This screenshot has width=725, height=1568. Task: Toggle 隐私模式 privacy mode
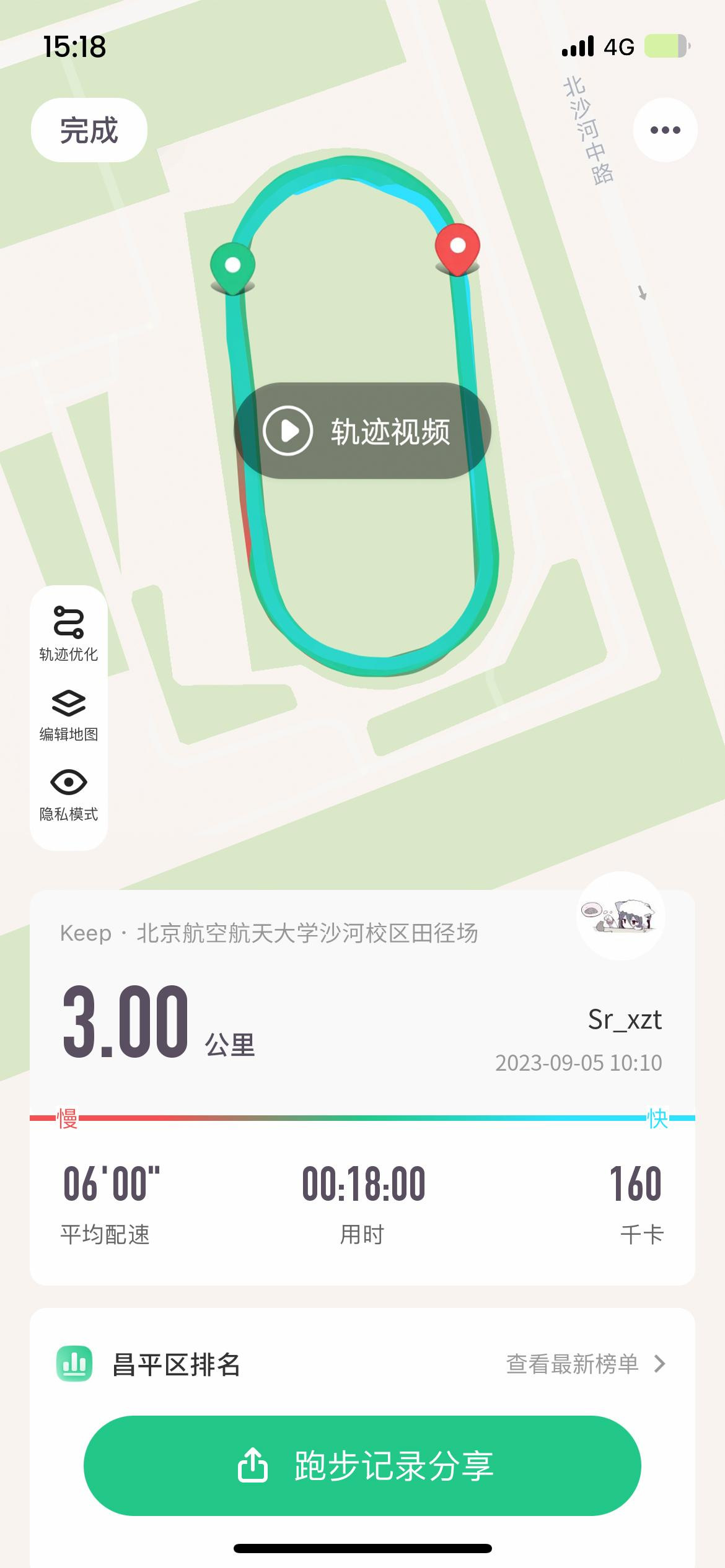[x=69, y=795]
